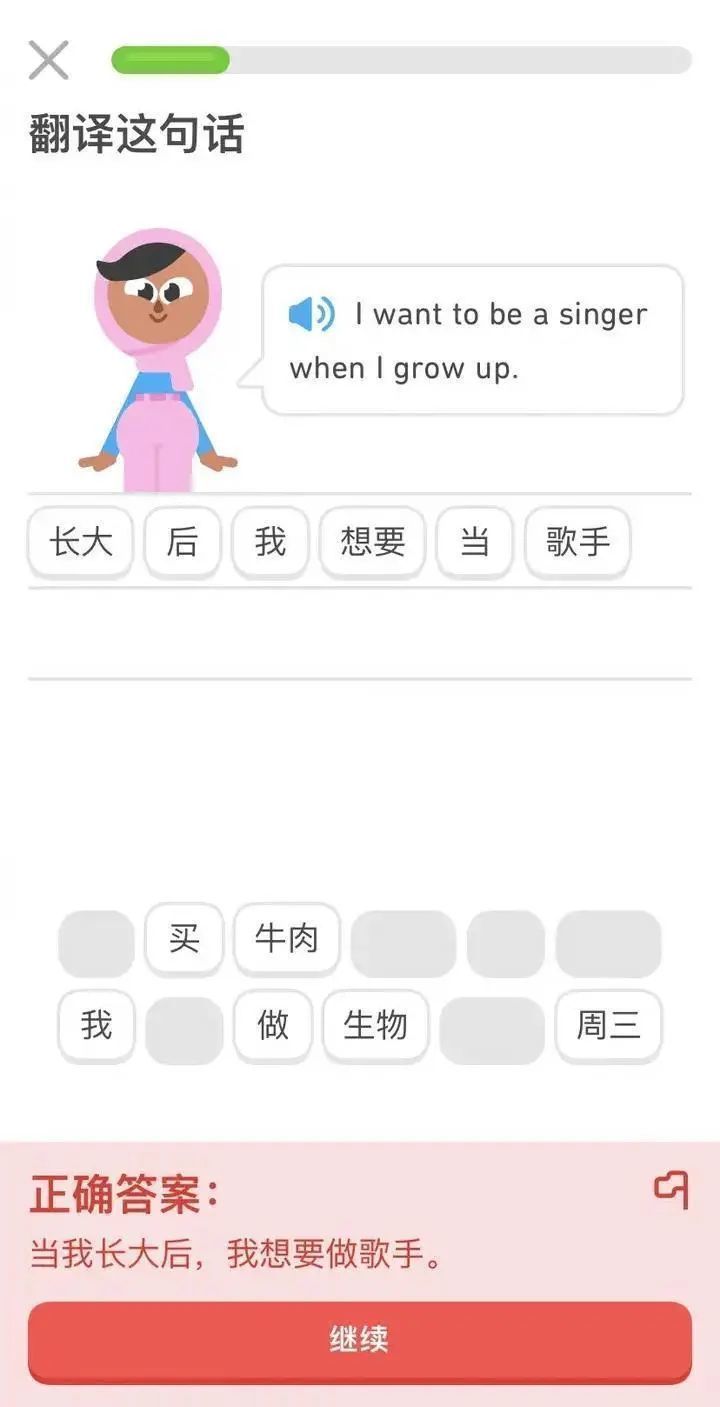Viewport: 720px width, 1407px height.
Task: Continue with the 继续 button
Action: (360, 1340)
